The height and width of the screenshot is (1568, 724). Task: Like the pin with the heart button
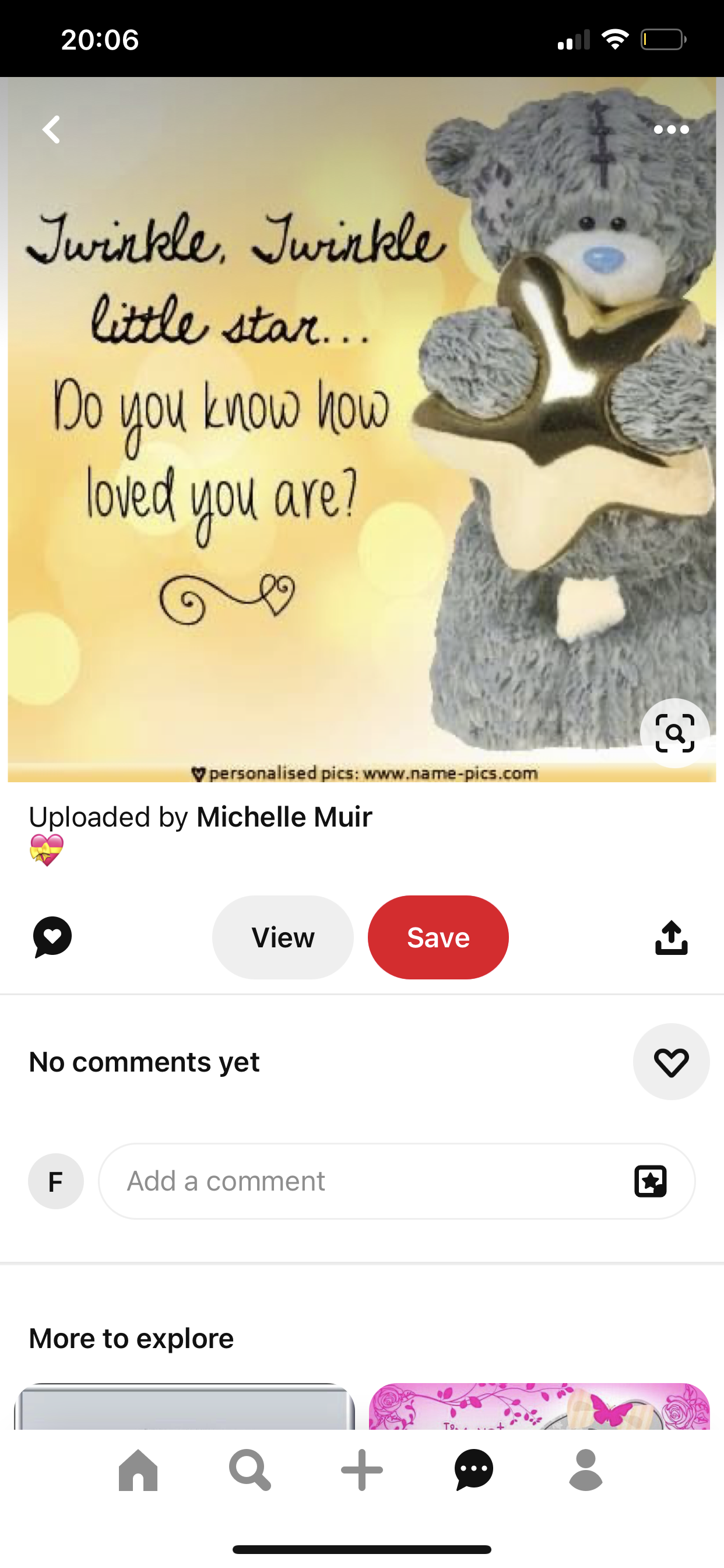[x=671, y=1062]
